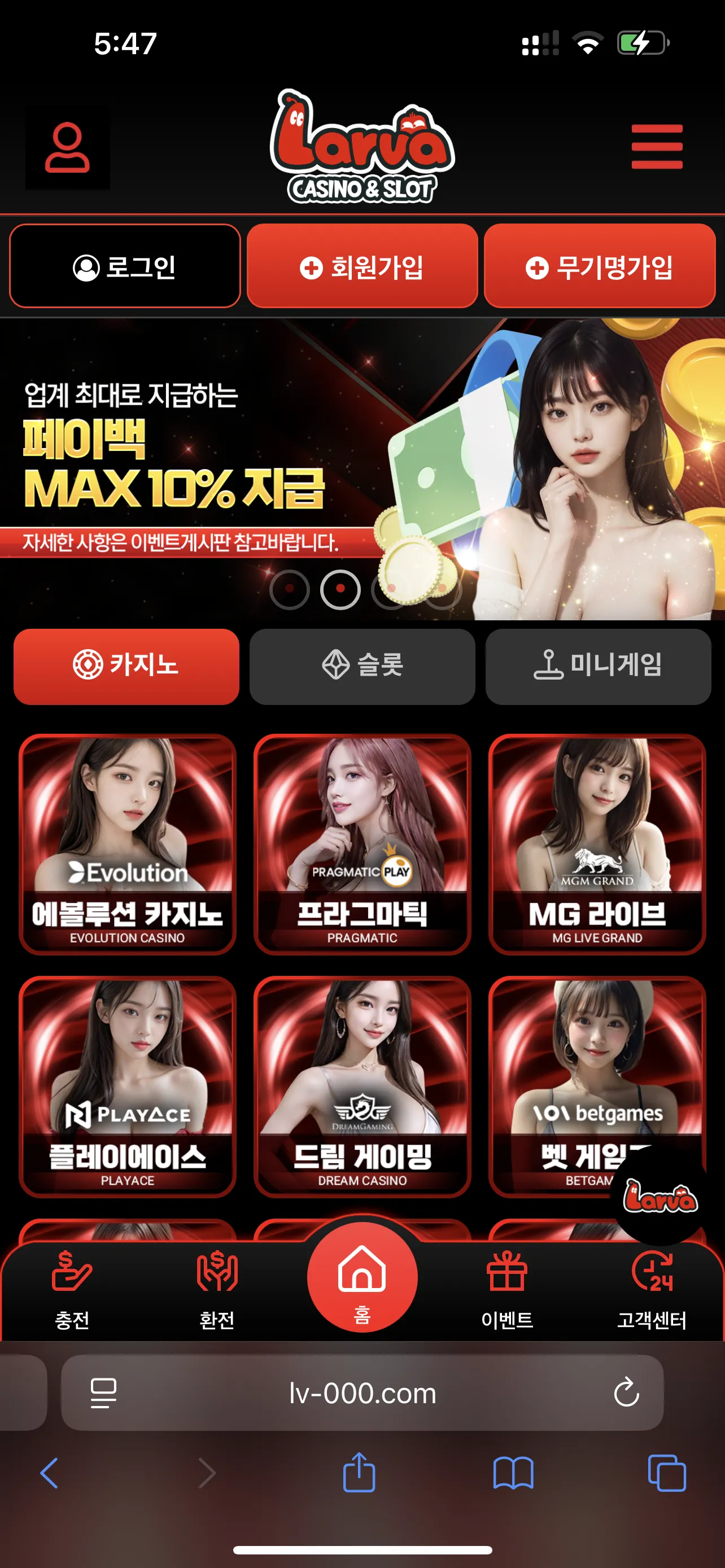The image size is (725, 1568).
Task: Open the profile icon in header
Action: coord(68,147)
